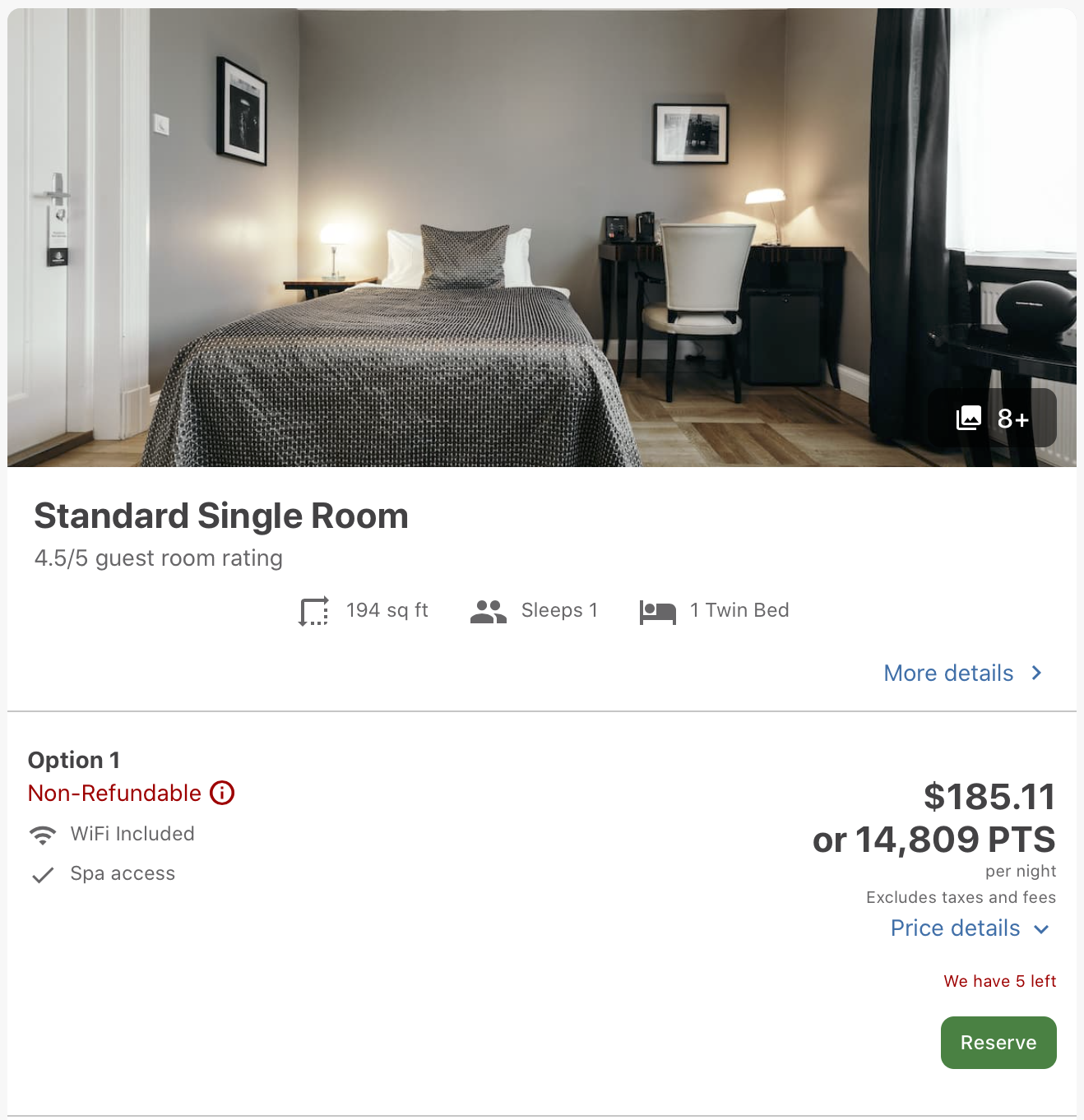Viewport: 1084px width, 1120px height.
Task: Open the 8+ photo gallery badge
Action: [992, 419]
